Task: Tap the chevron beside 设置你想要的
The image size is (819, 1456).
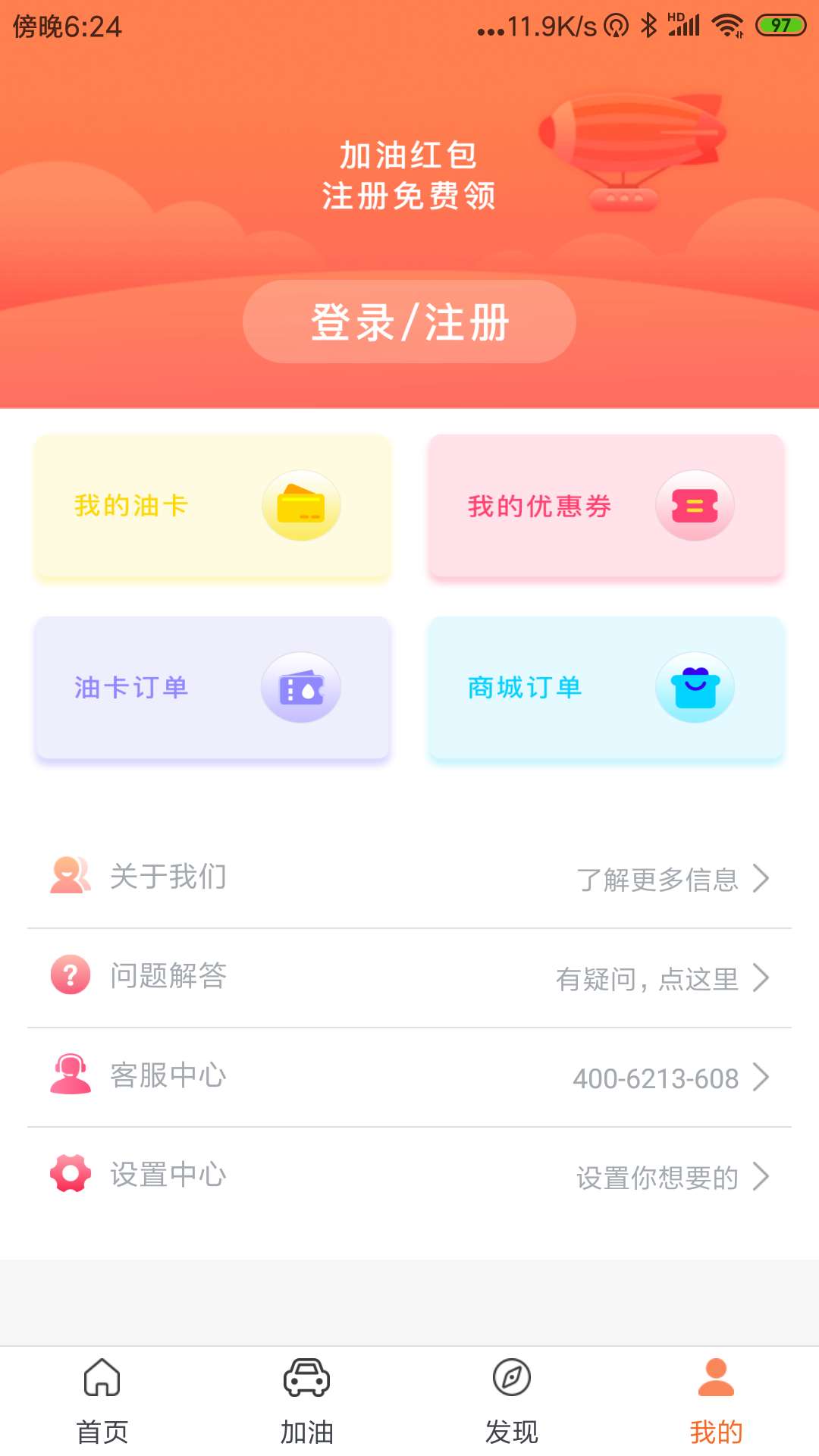Action: [x=762, y=1177]
